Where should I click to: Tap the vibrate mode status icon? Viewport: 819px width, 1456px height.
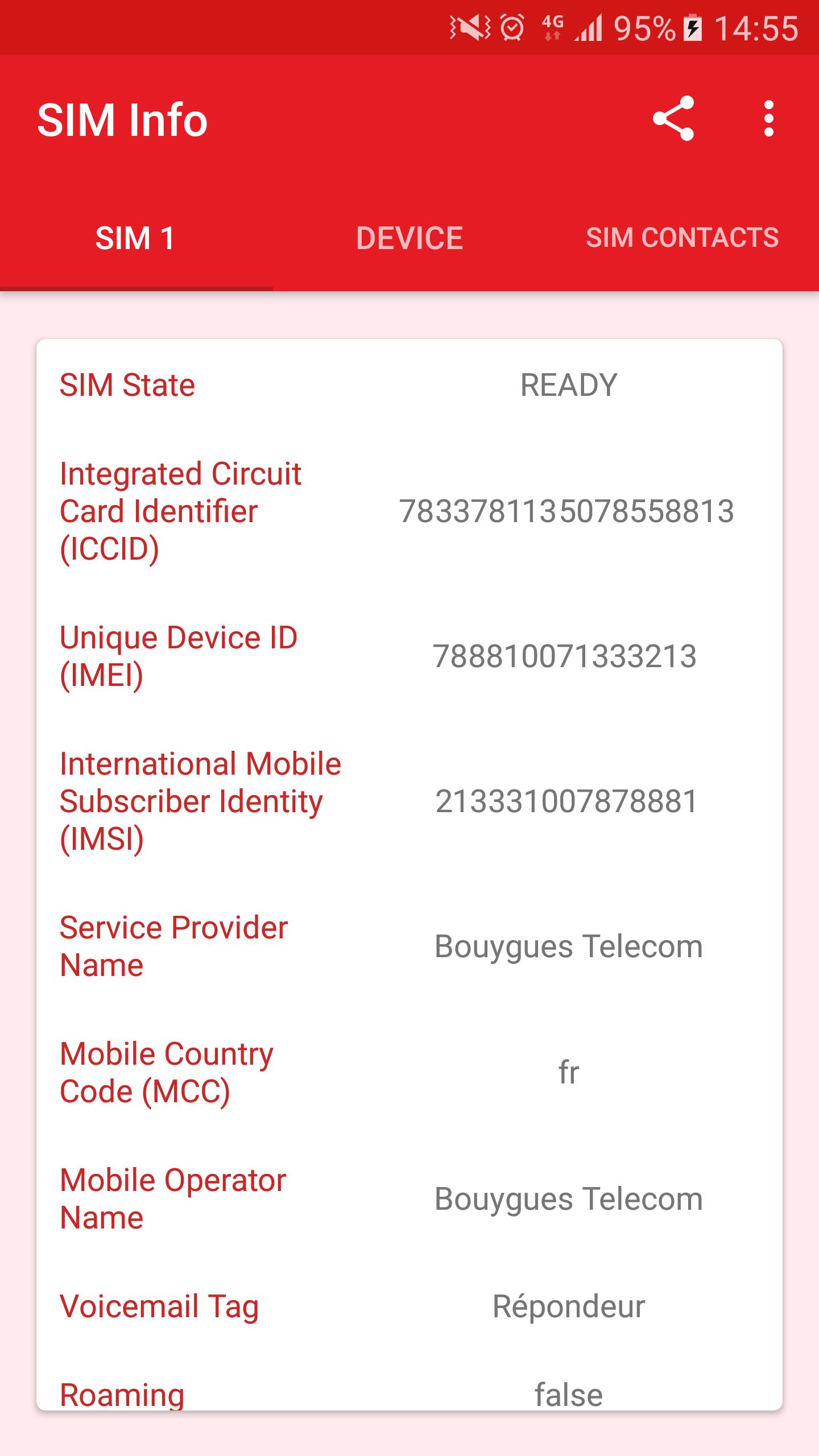468,27
